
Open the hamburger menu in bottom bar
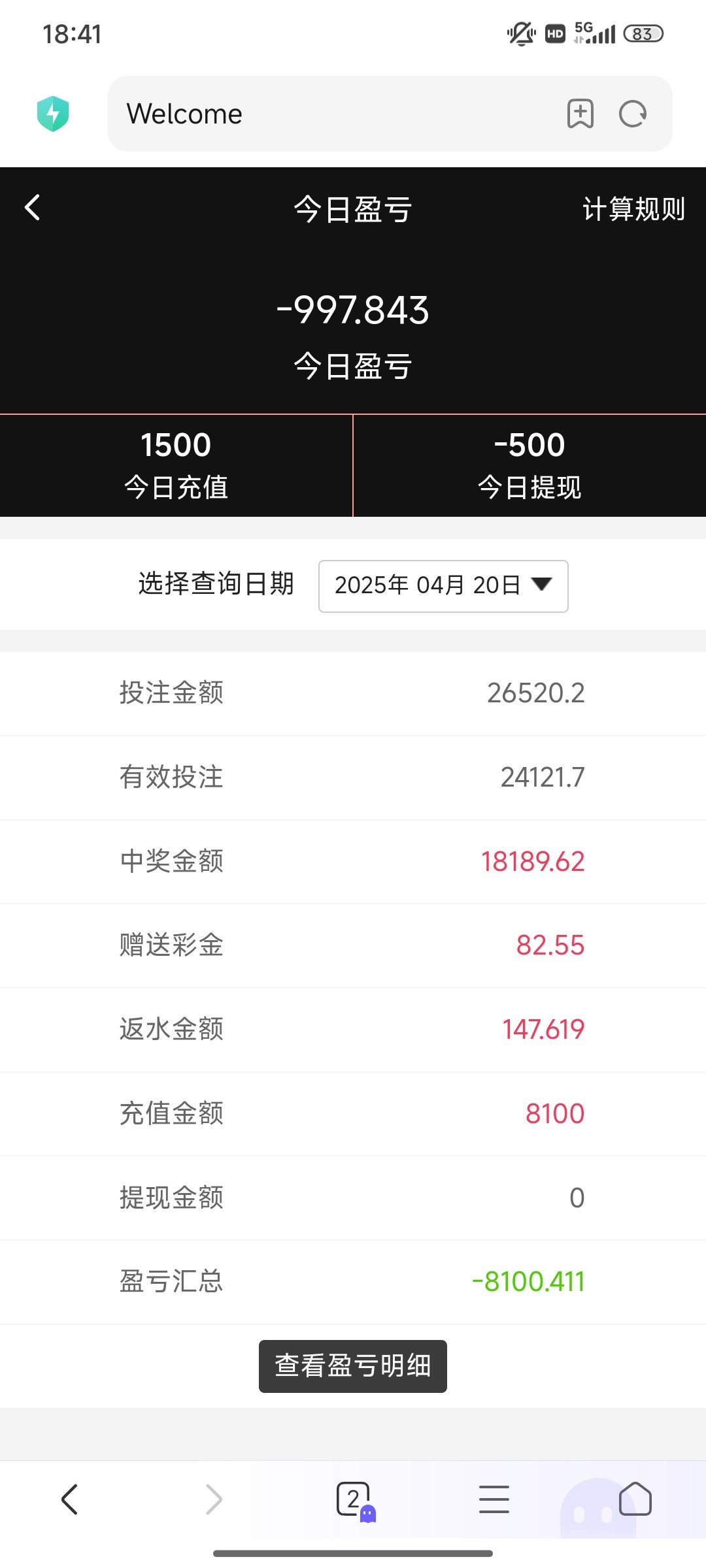(494, 1500)
